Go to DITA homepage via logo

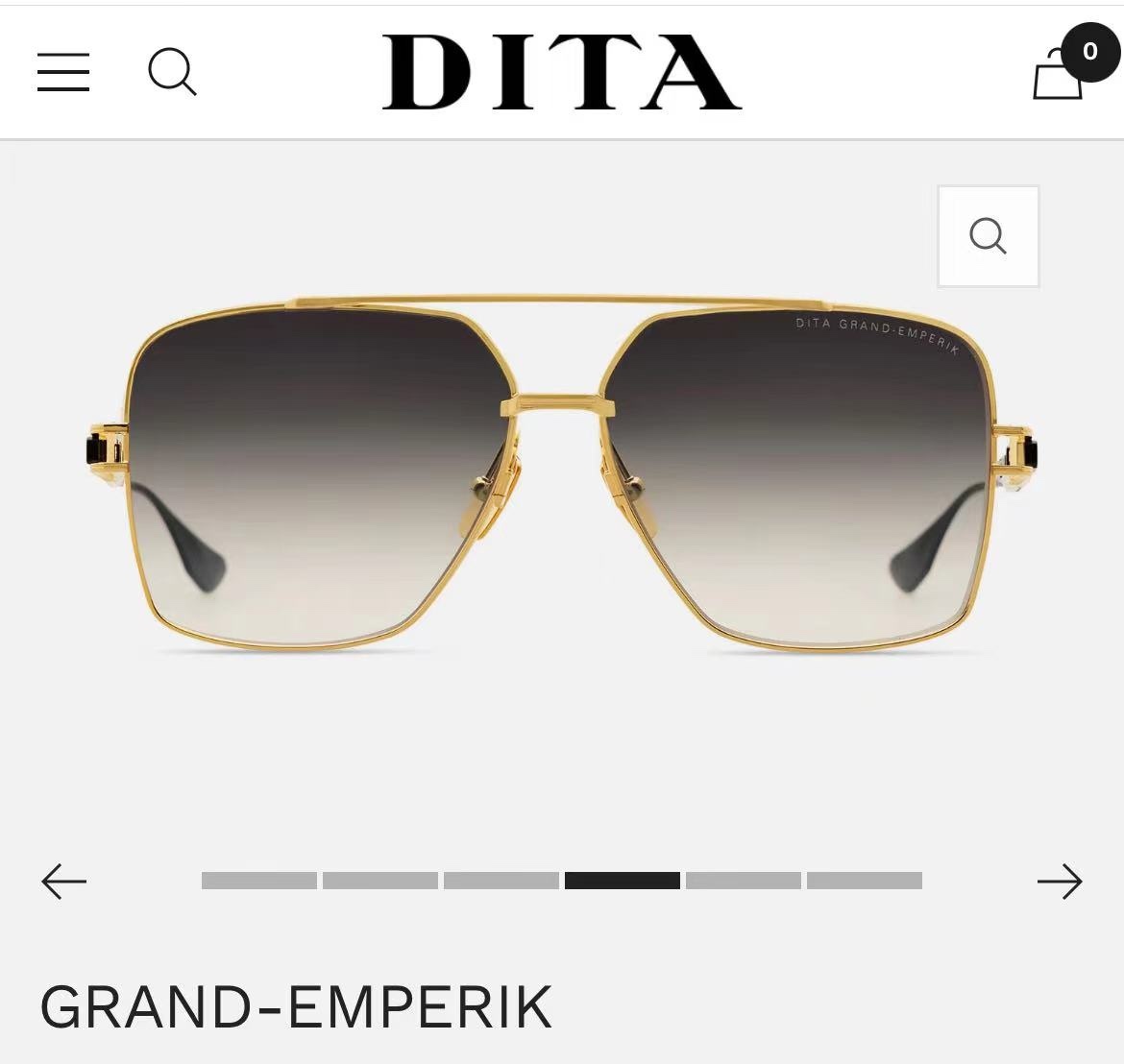561,73
